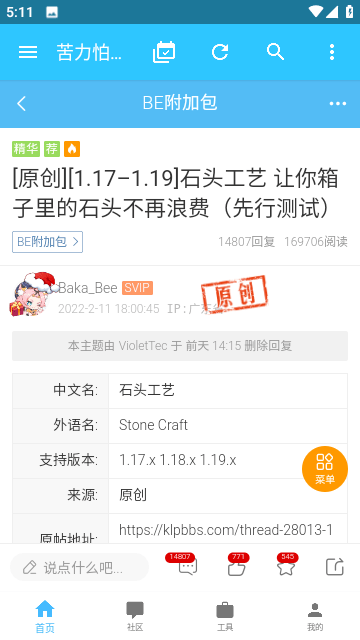Switch to the 我的 tab

click(315, 616)
